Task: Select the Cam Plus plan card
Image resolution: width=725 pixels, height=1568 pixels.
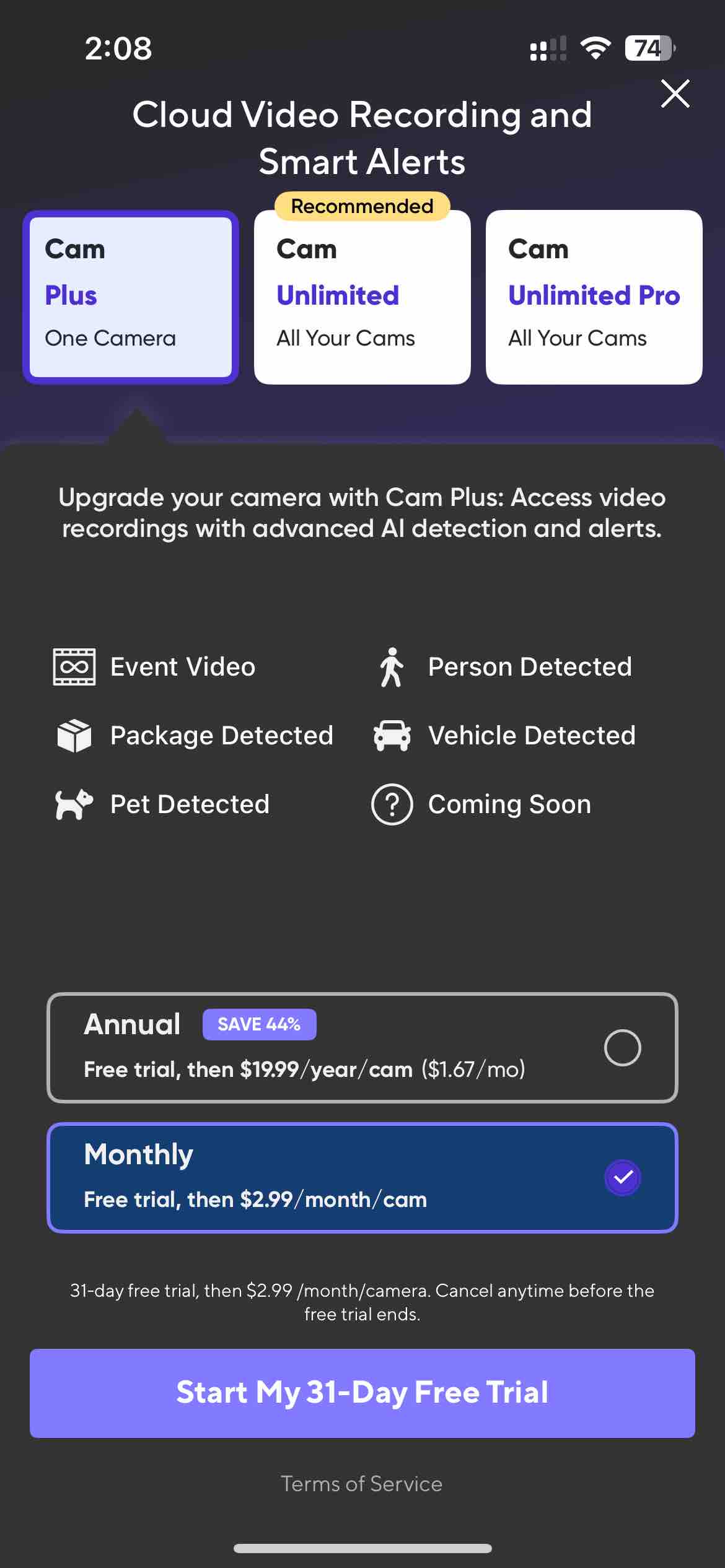Action: (x=131, y=297)
